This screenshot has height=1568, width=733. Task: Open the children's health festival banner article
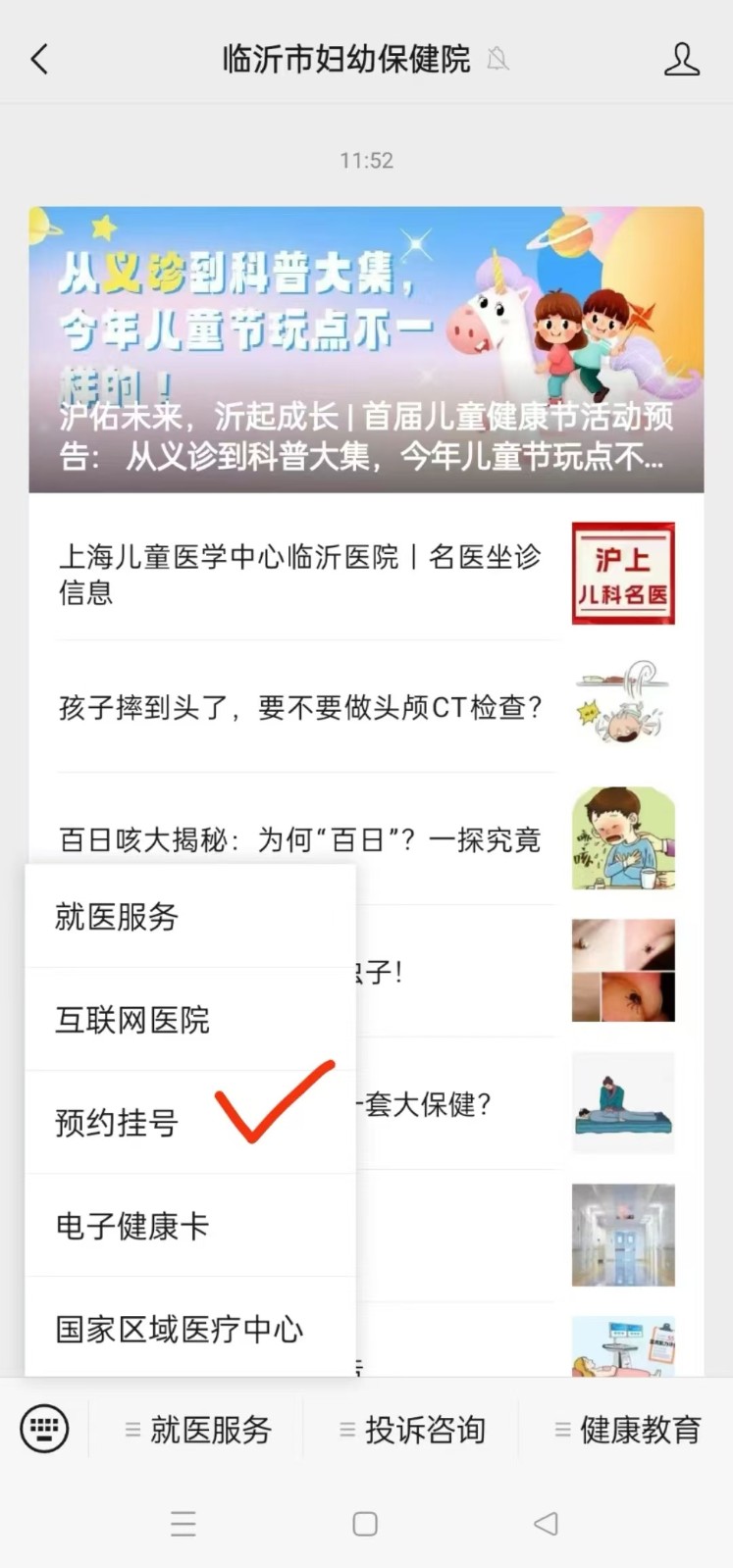[366, 349]
